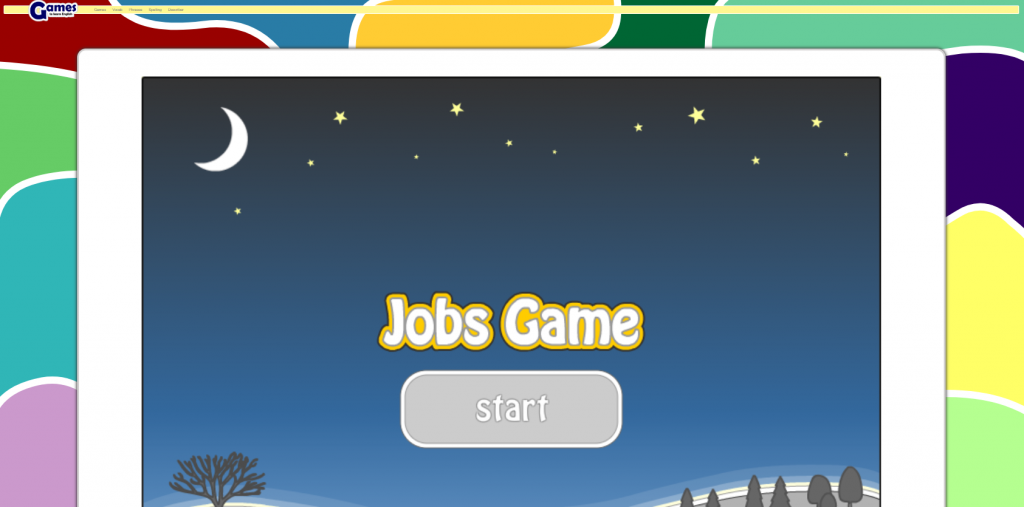Open the Games menu link

[100, 10]
